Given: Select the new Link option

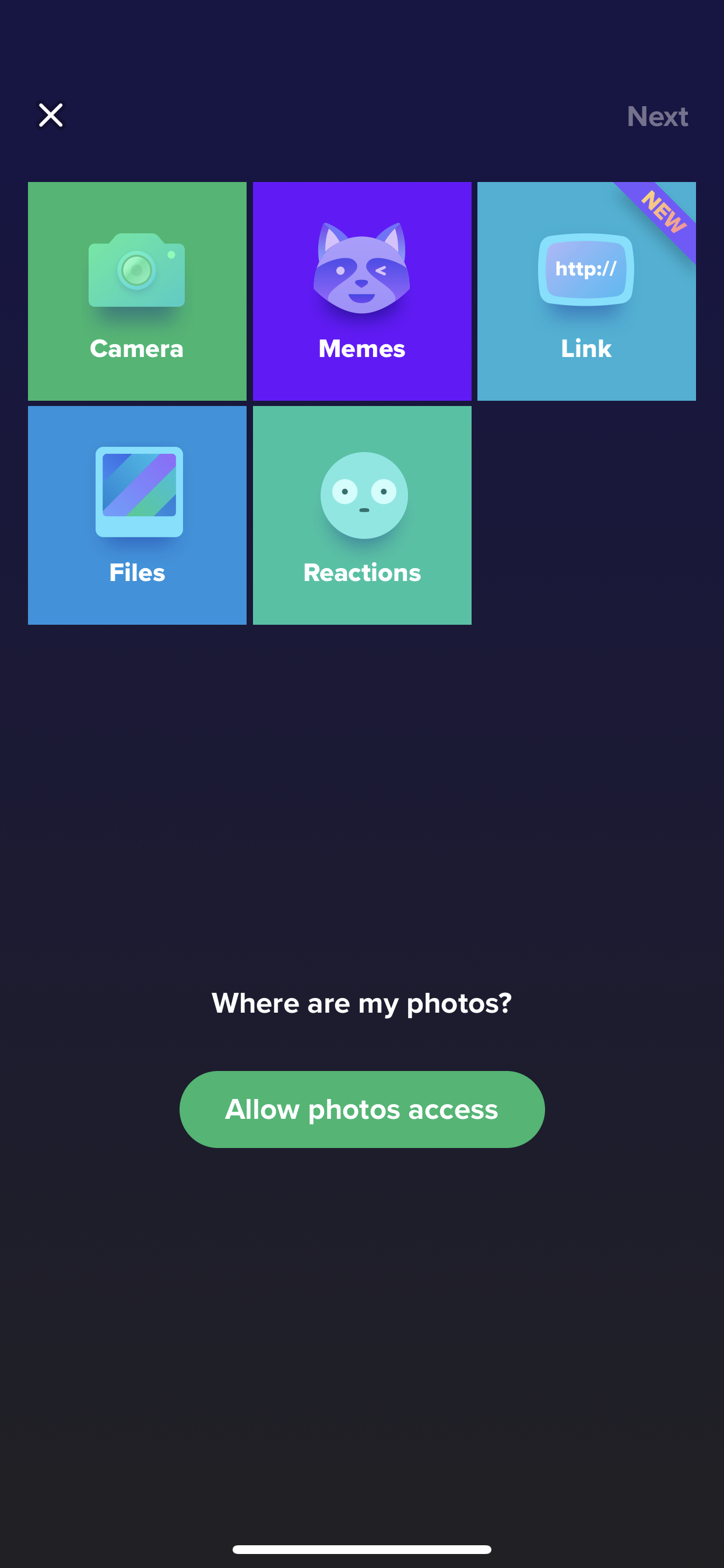Looking at the screenshot, I should 586,291.
